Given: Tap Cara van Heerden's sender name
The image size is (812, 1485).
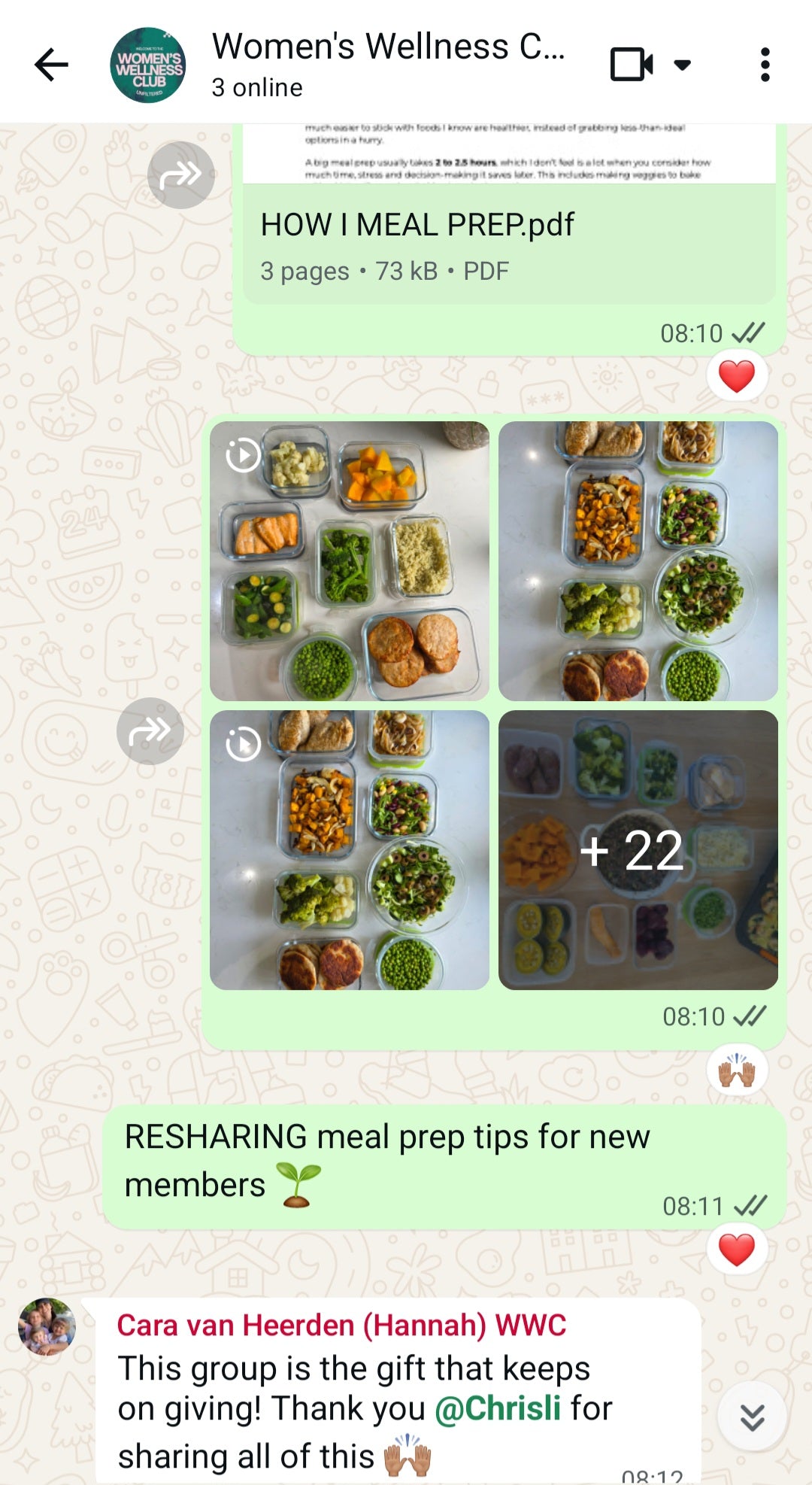Looking at the screenshot, I should [x=341, y=1326].
